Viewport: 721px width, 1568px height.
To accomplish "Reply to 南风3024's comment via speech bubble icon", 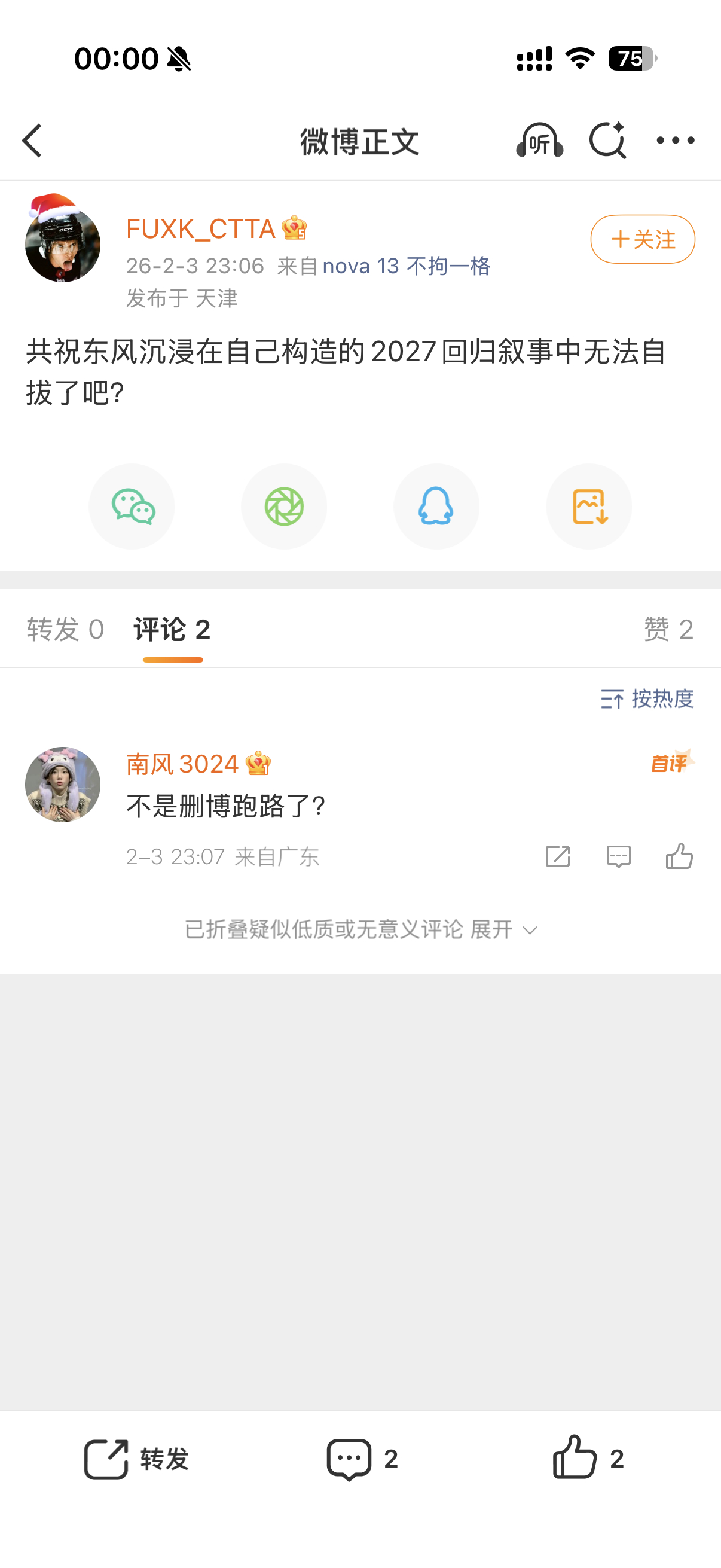I will tap(618, 856).
